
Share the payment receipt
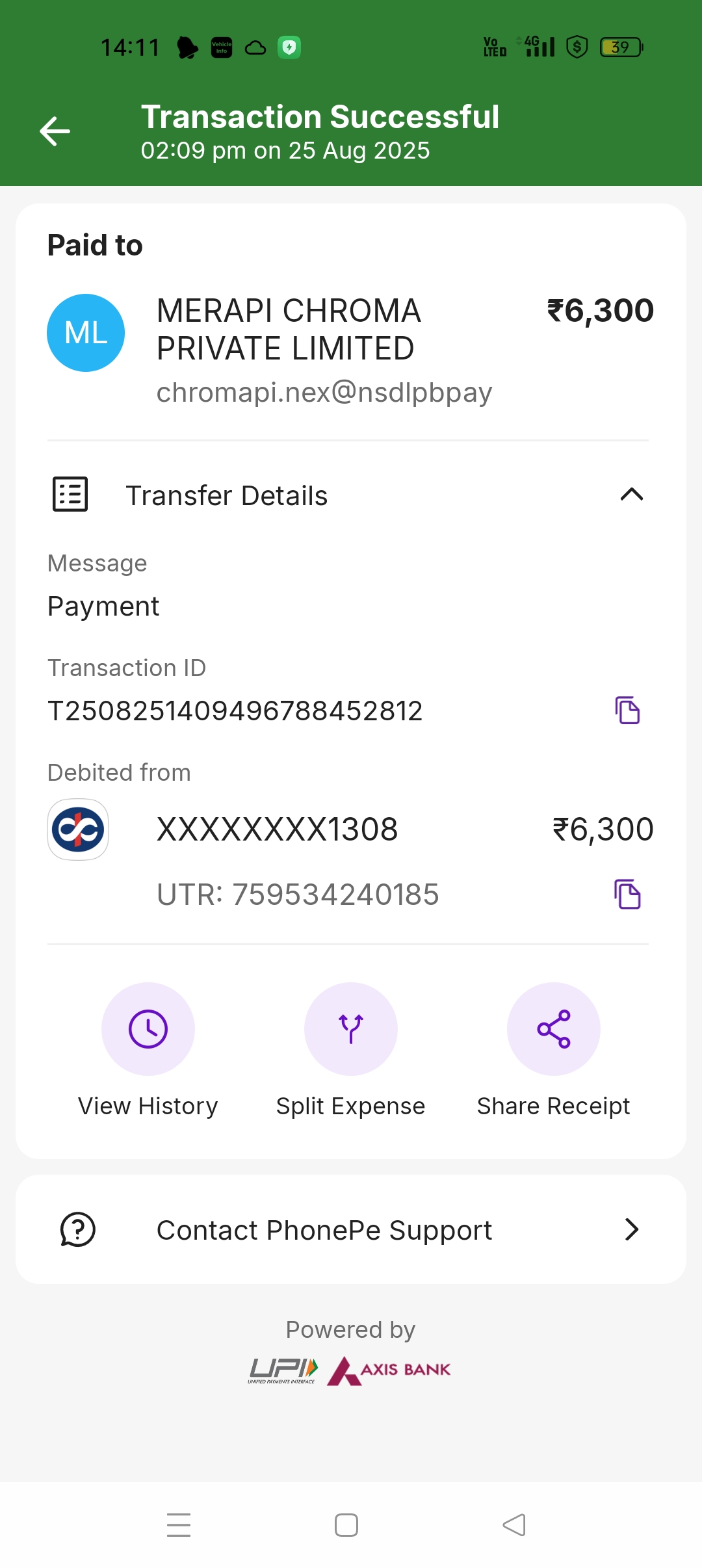(554, 1029)
